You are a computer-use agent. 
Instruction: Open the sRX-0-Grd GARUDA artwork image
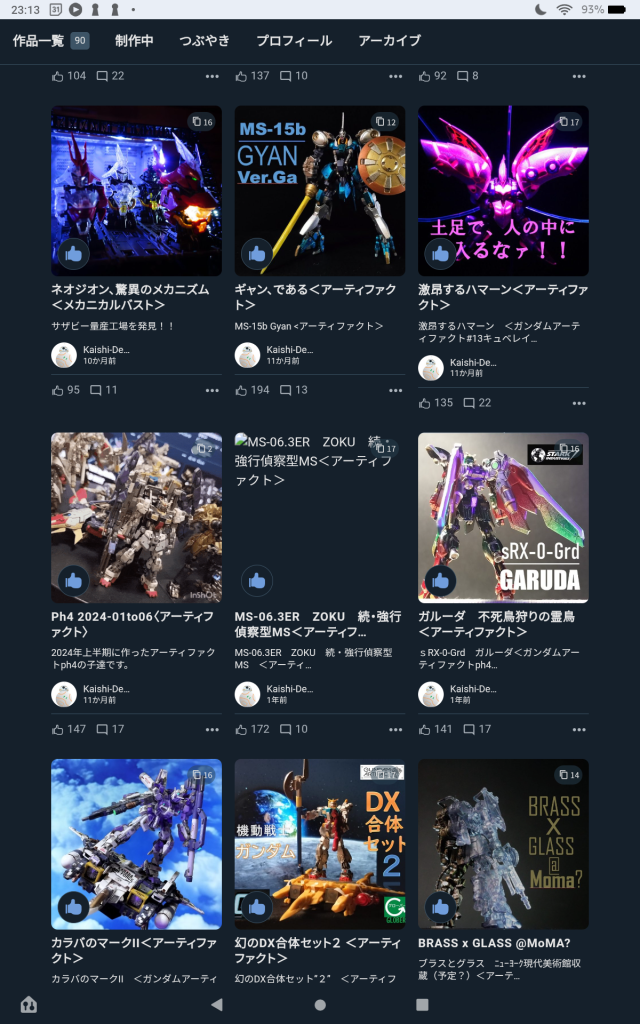(x=503, y=517)
